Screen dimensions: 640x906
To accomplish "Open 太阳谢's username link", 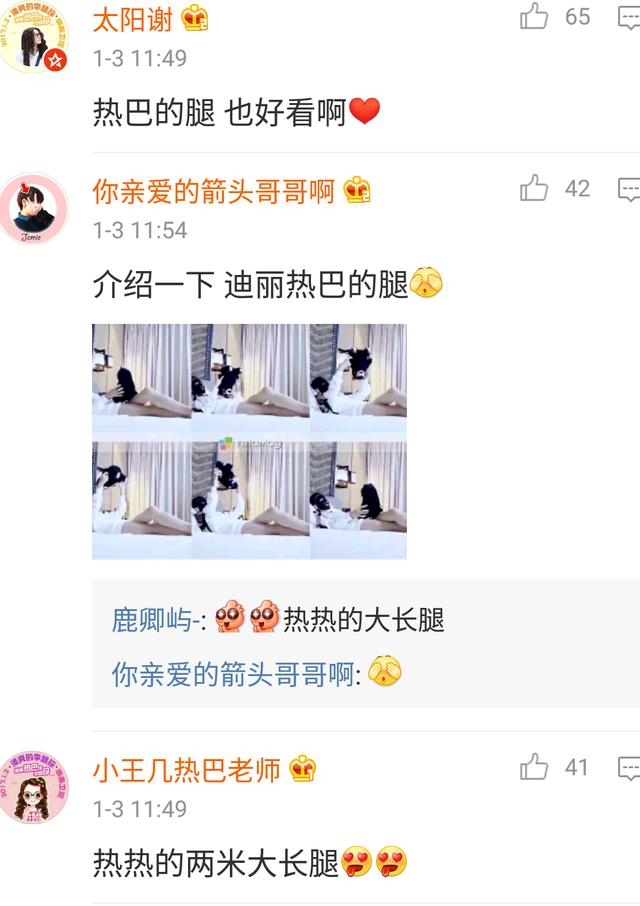I will tap(133, 19).
